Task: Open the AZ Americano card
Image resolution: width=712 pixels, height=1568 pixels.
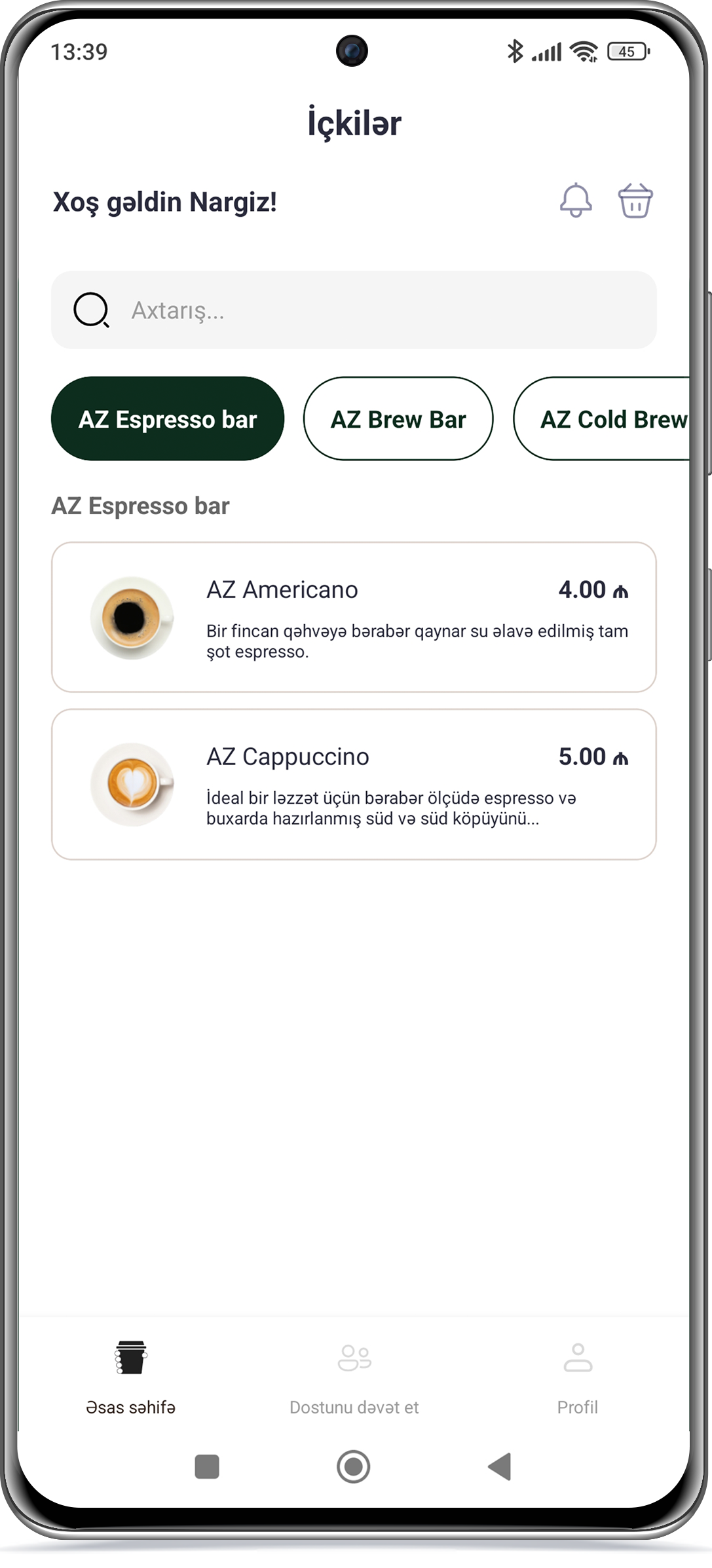Action: pos(354,617)
